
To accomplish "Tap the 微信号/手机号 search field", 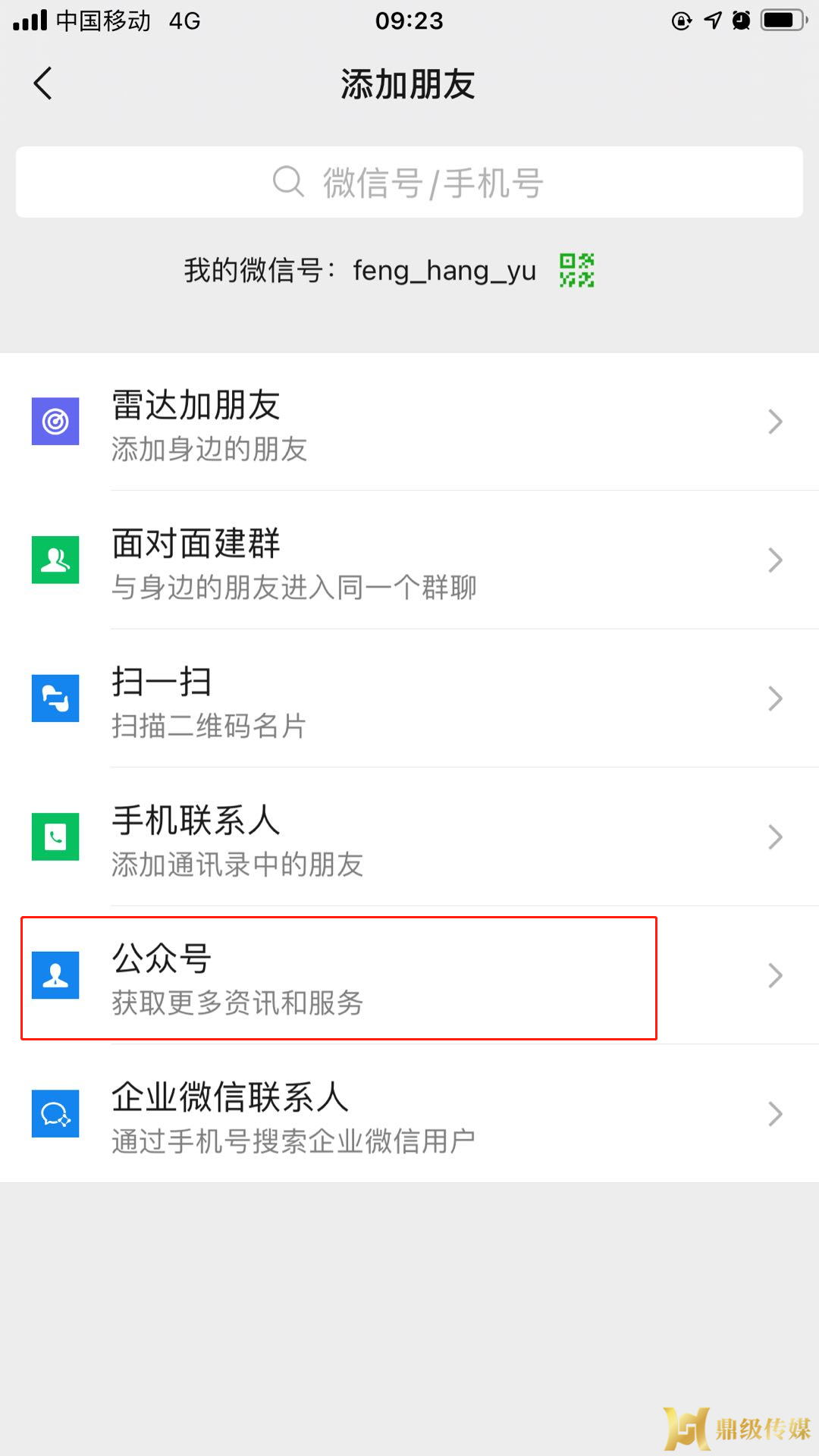I will pyautogui.click(x=409, y=182).
